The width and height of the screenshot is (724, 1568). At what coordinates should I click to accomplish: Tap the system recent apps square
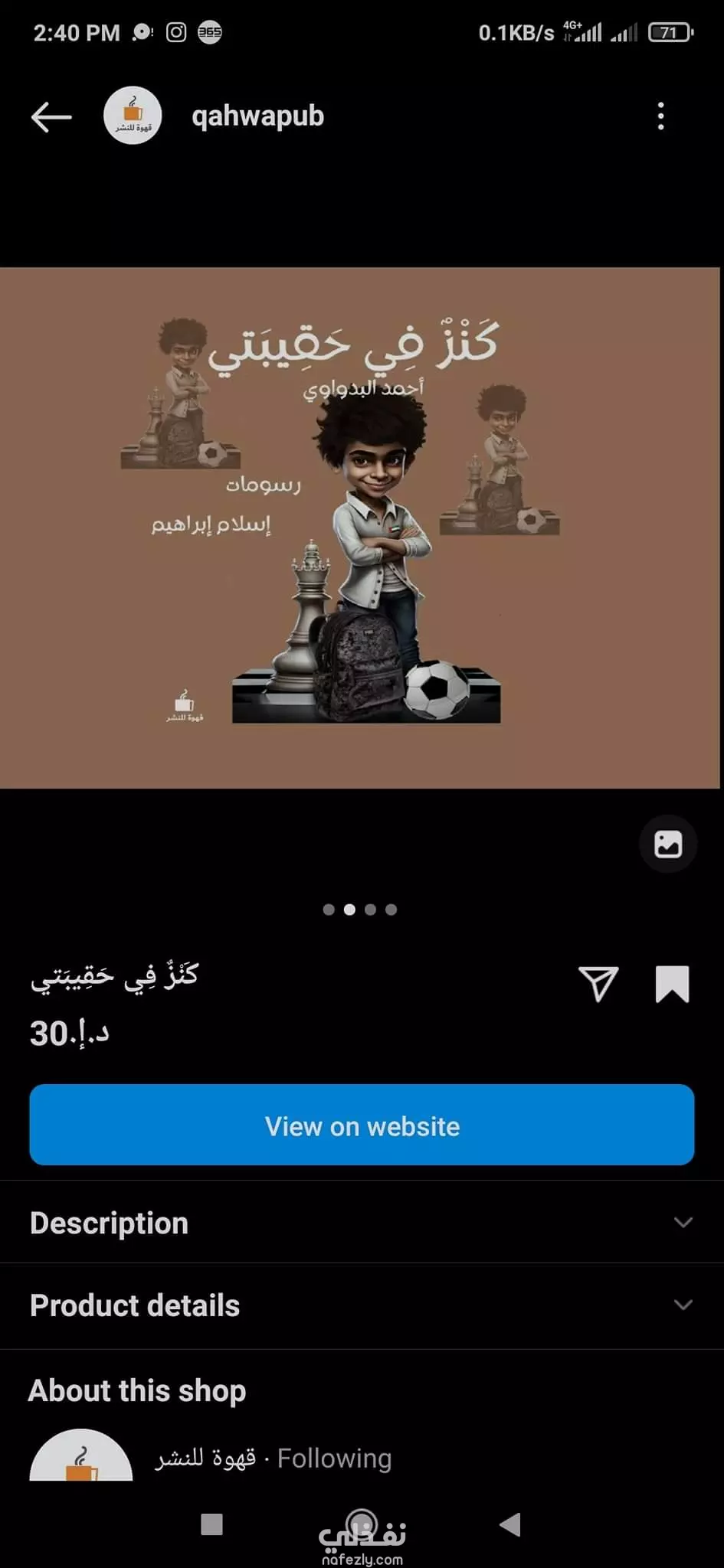coord(211,1524)
